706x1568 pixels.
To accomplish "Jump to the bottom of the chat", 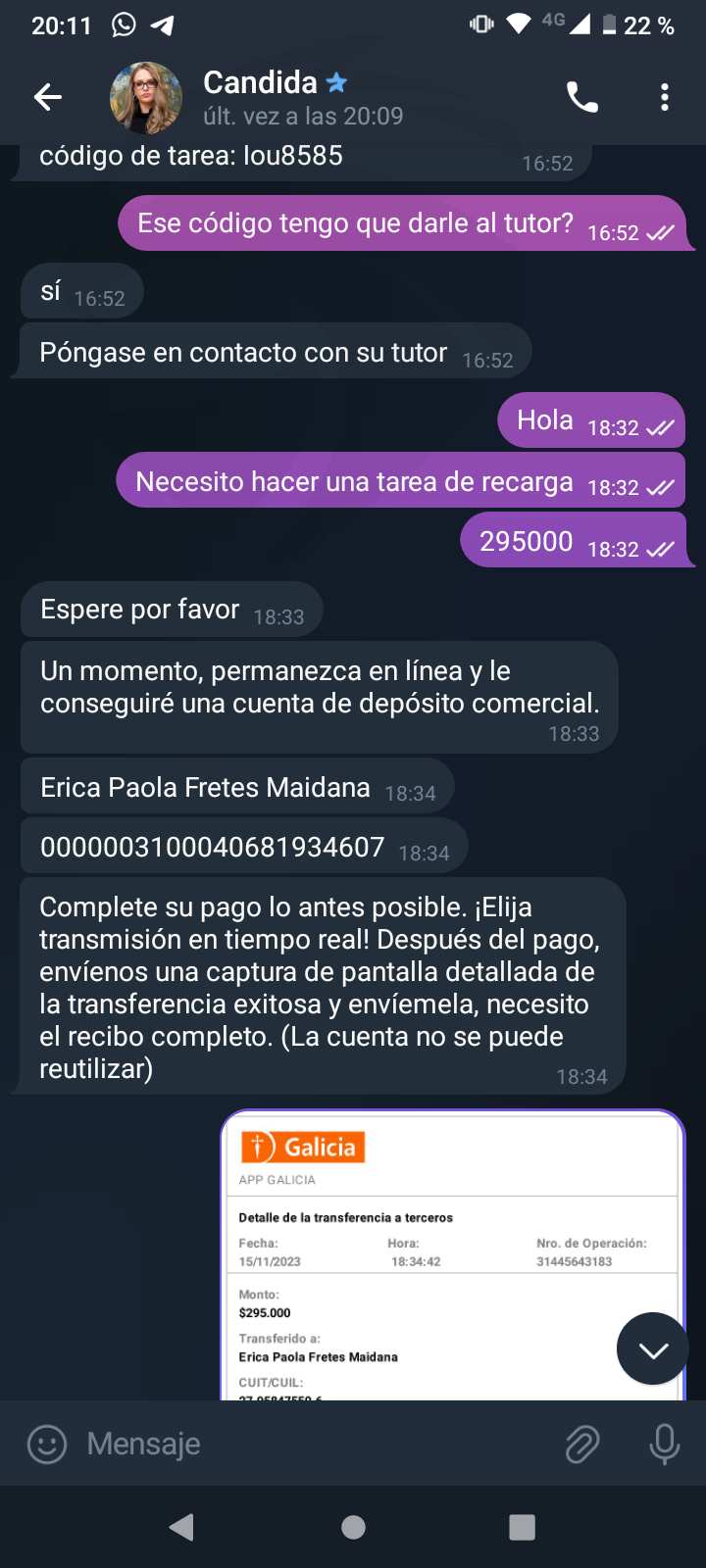I will (653, 1349).
